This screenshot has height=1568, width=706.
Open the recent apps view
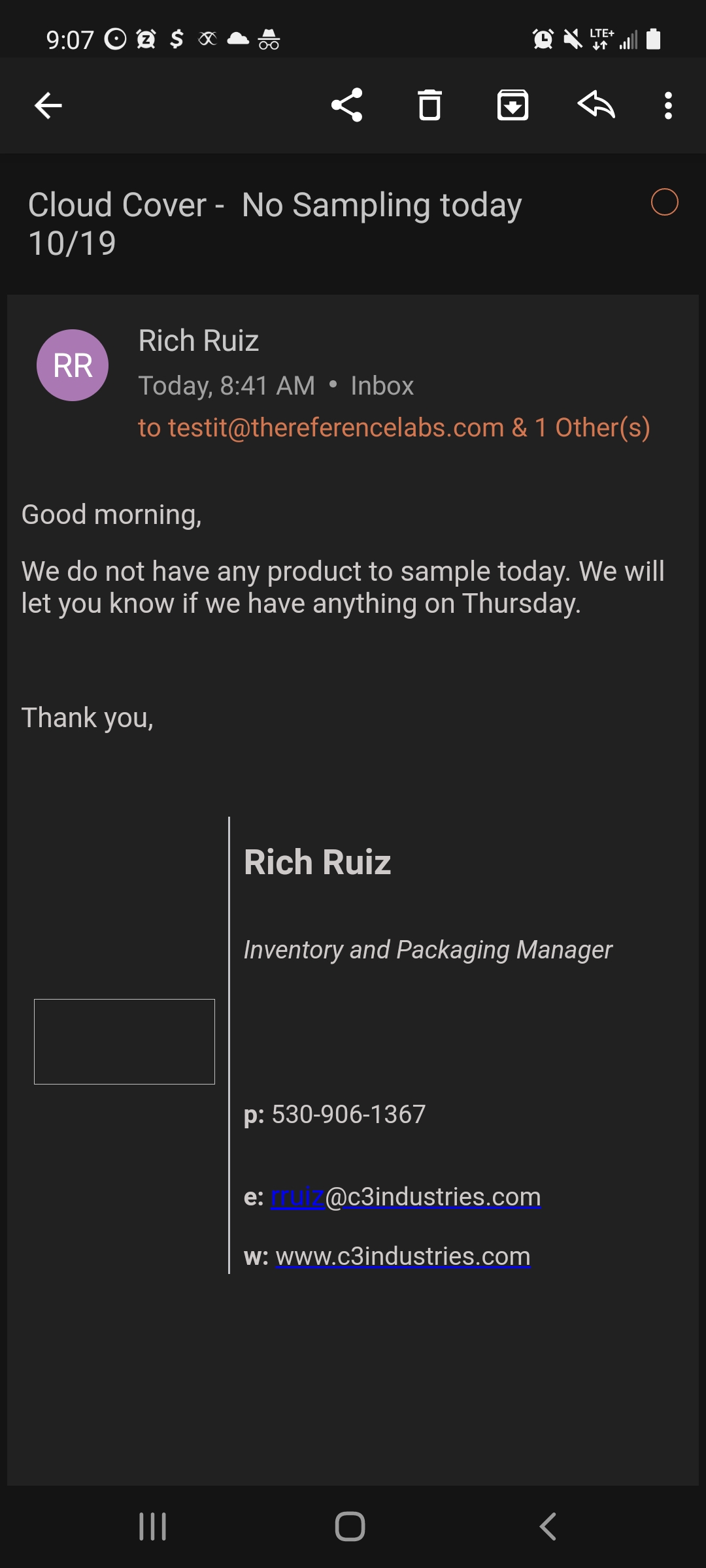[153, 1527]
